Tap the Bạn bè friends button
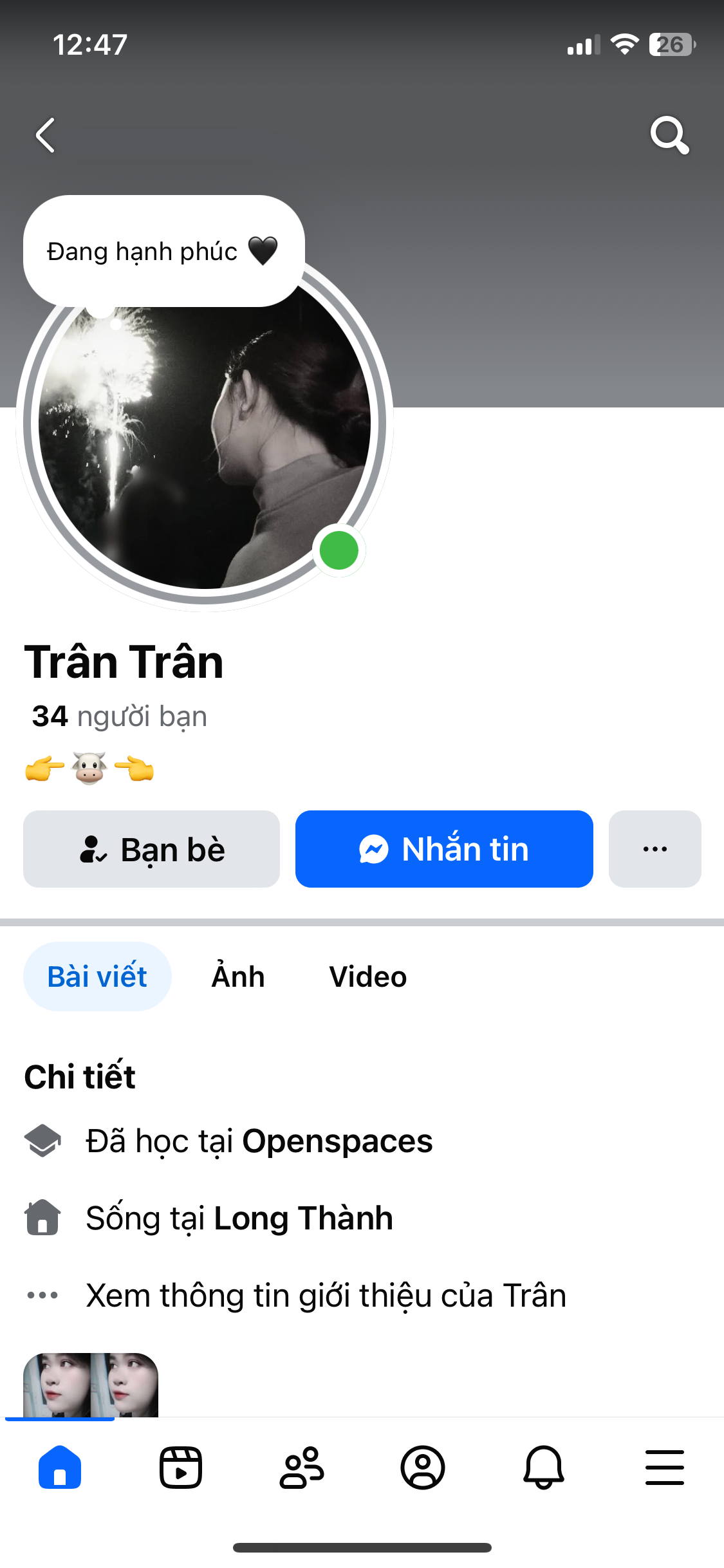 (x=151, y=849)
